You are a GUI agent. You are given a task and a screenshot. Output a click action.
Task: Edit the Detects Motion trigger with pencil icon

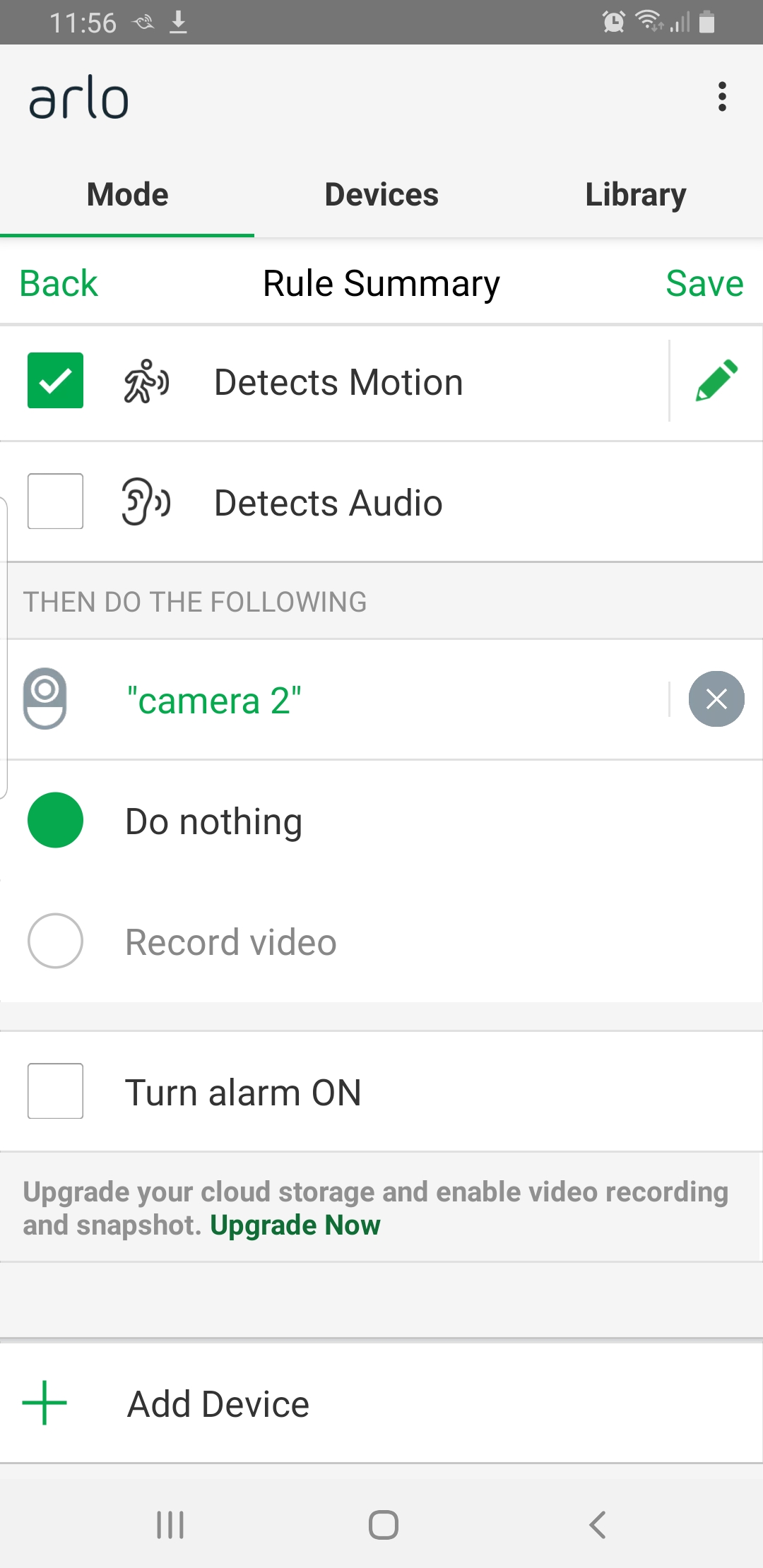click(718, 381)
